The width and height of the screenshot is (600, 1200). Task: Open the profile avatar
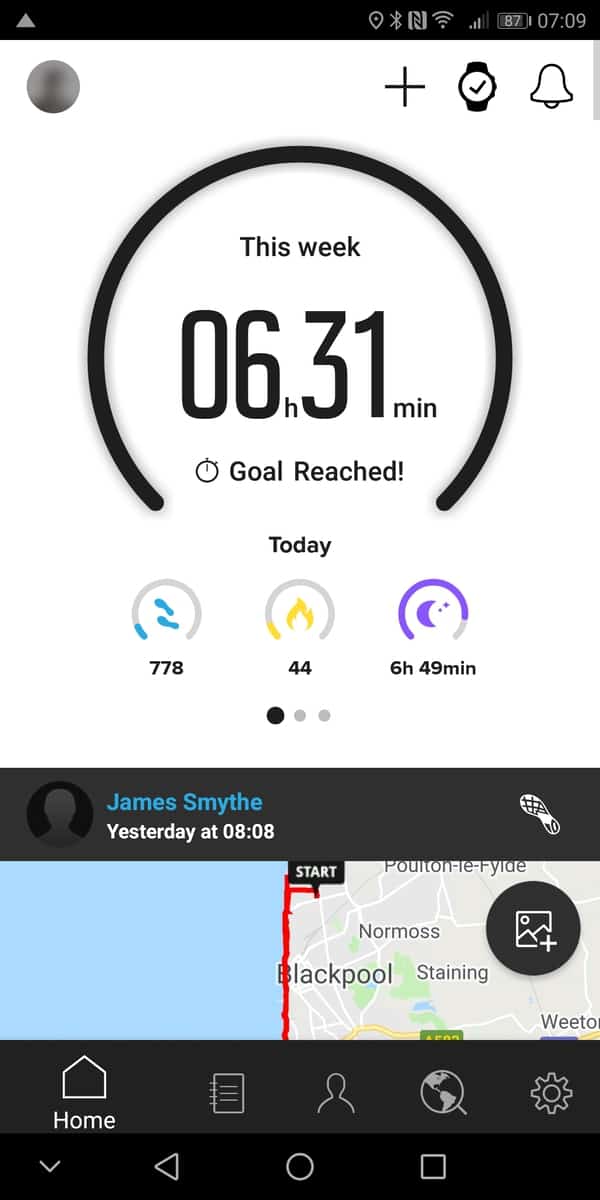pos(53,86)
